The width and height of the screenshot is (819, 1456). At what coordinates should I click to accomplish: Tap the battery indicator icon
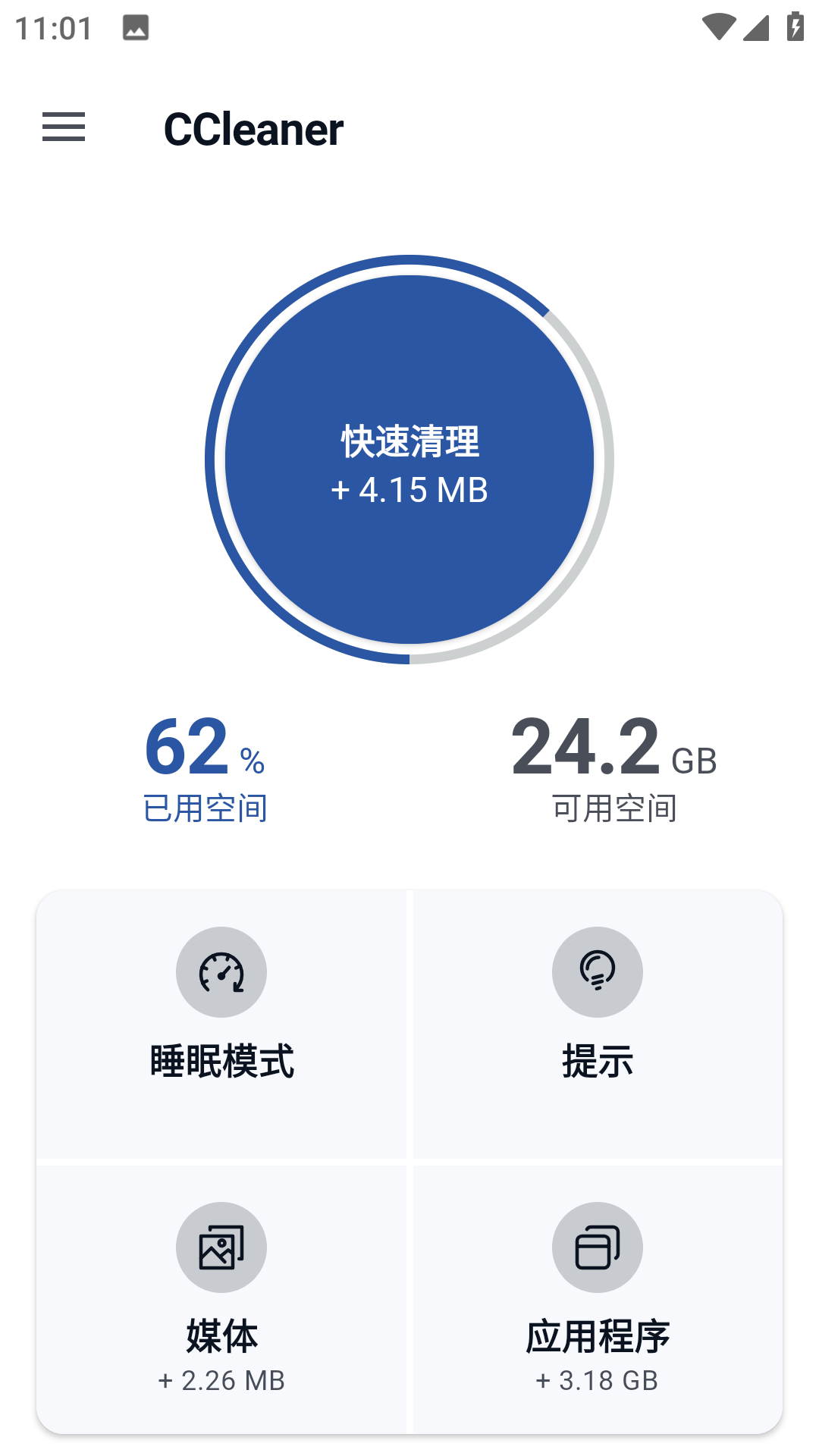pyautogui.click(x=794, y=25)
